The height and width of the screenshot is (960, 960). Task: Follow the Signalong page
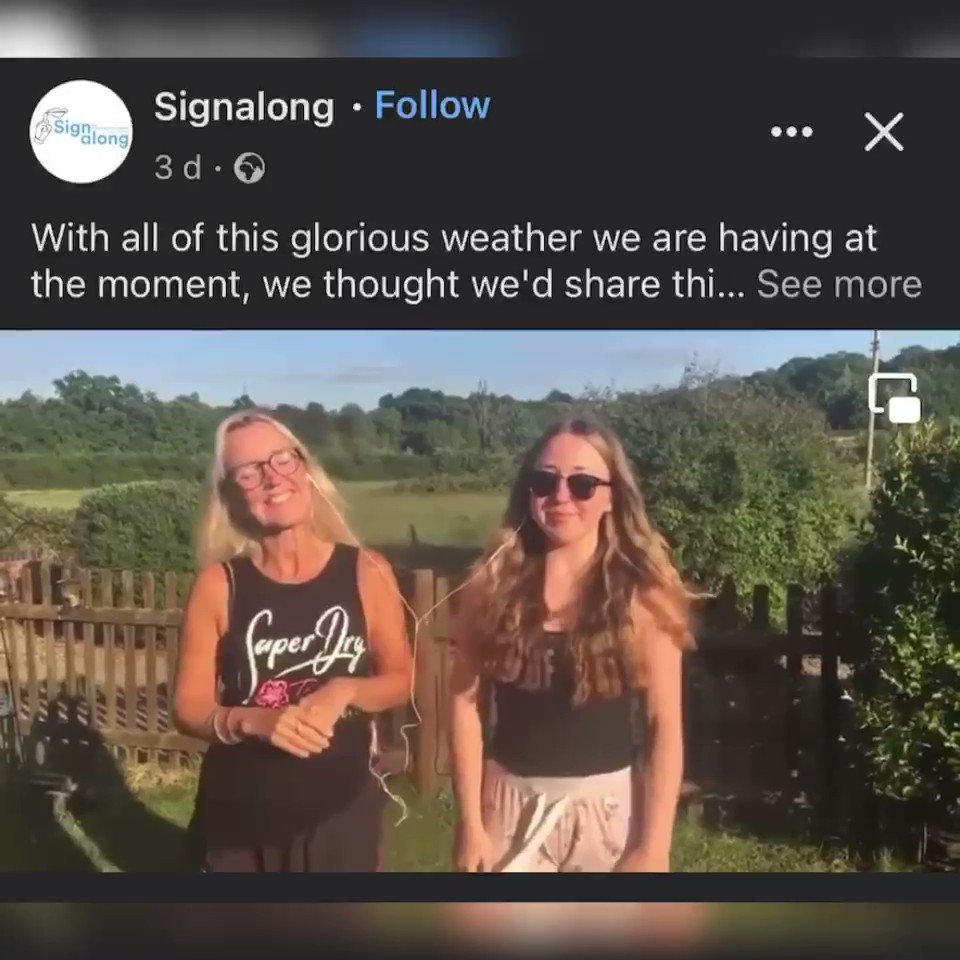432,106
